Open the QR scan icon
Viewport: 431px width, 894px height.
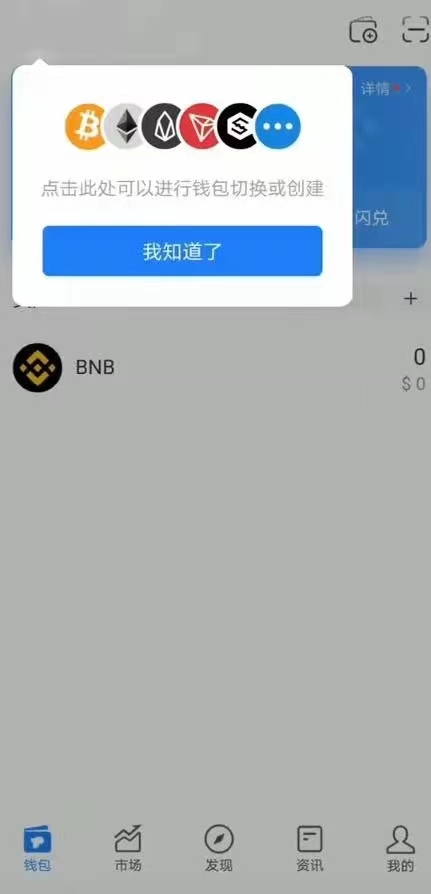[x=415, y=30]
